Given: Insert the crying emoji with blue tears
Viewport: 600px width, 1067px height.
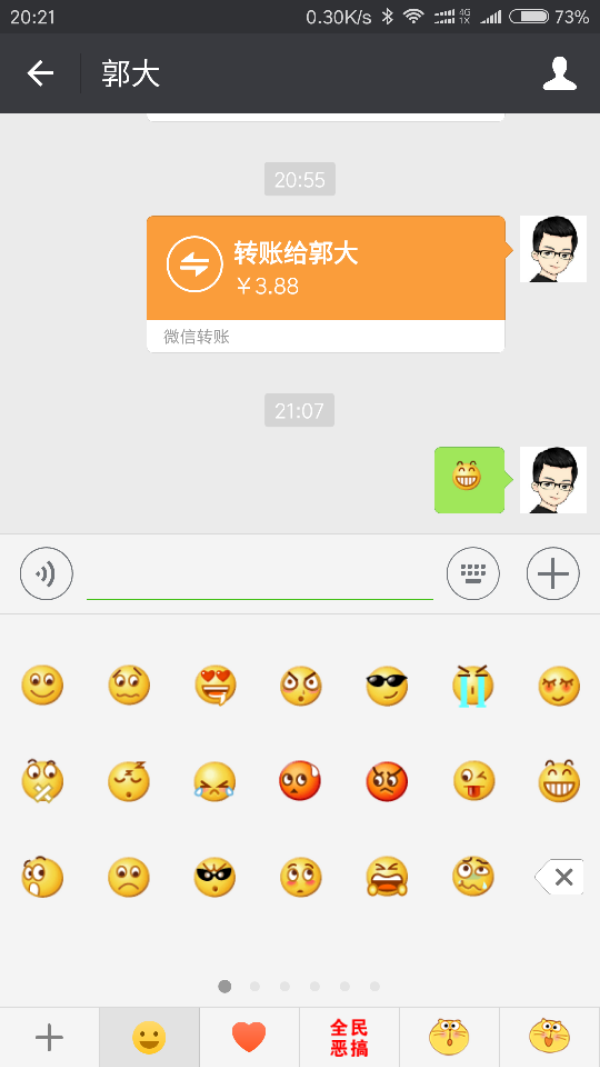Looking at the screenshot, I should tap(473, 686).
